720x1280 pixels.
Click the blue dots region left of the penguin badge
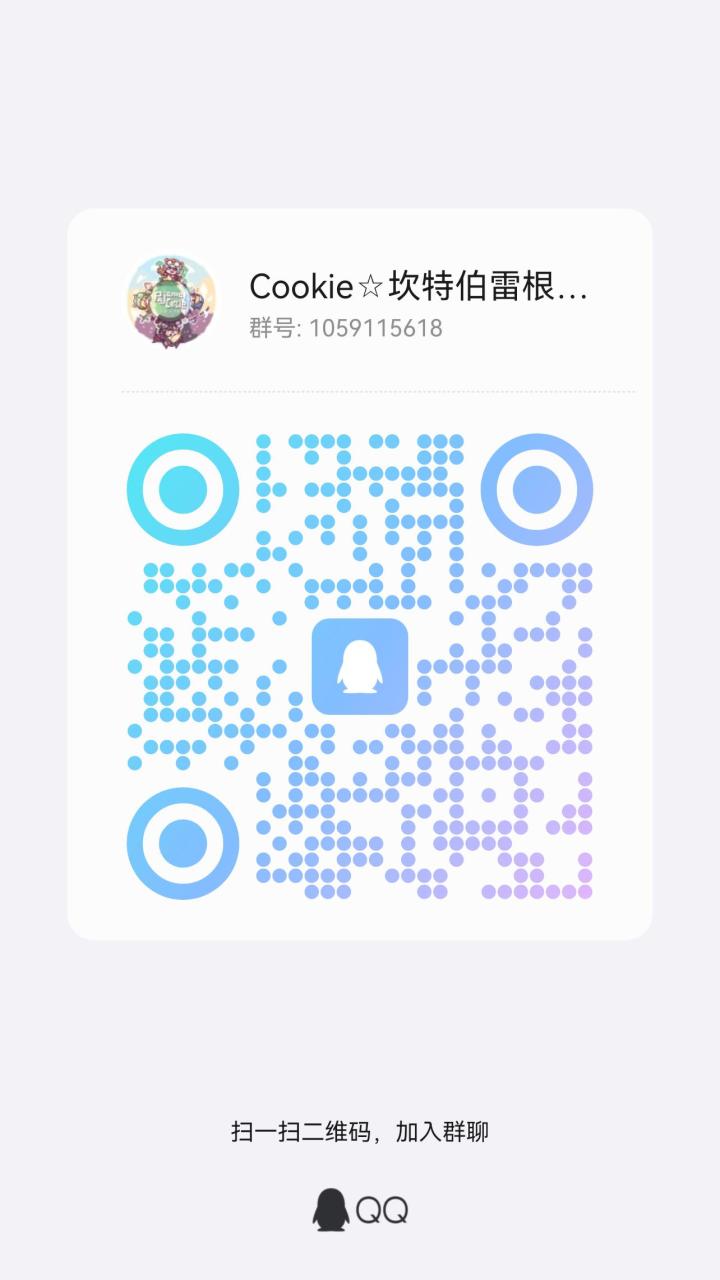pos(250,665)
